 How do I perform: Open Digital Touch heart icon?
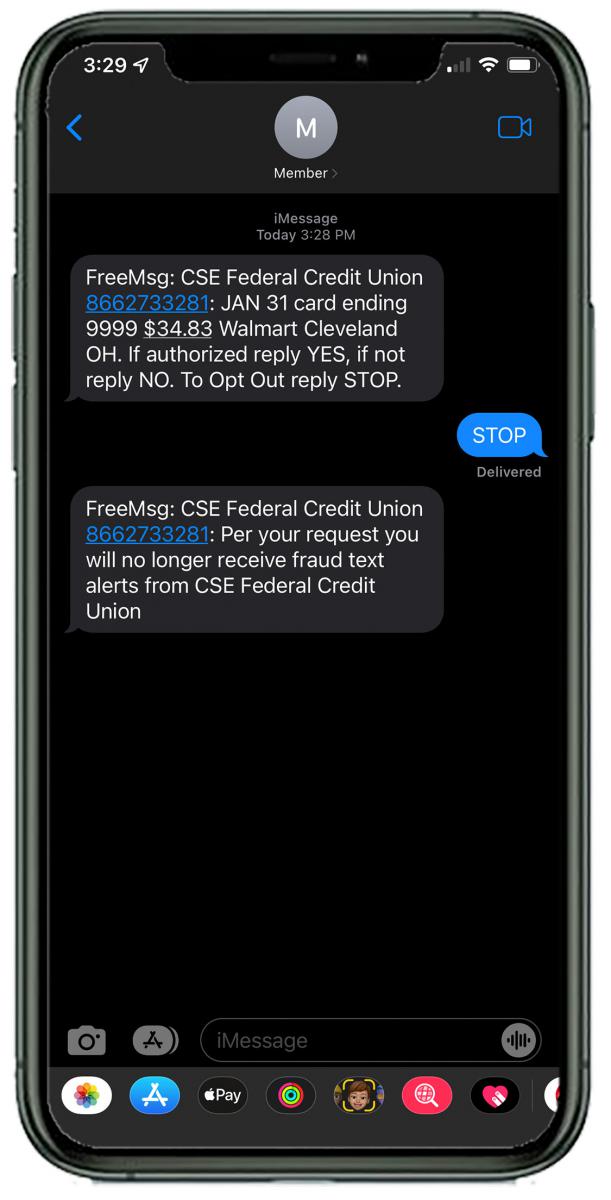click(x=495, y=1096)
